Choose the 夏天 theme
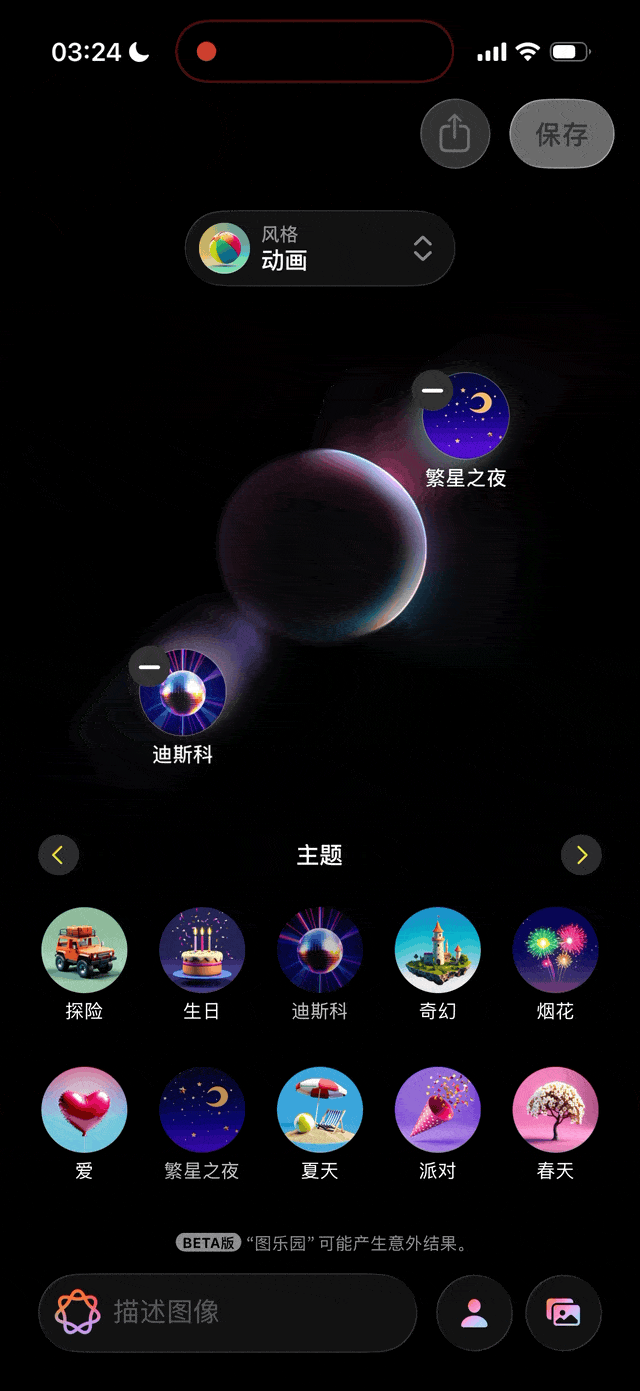Image resolution: width=640 pixels, height=1391 pixels. (x=320, y=1110)
